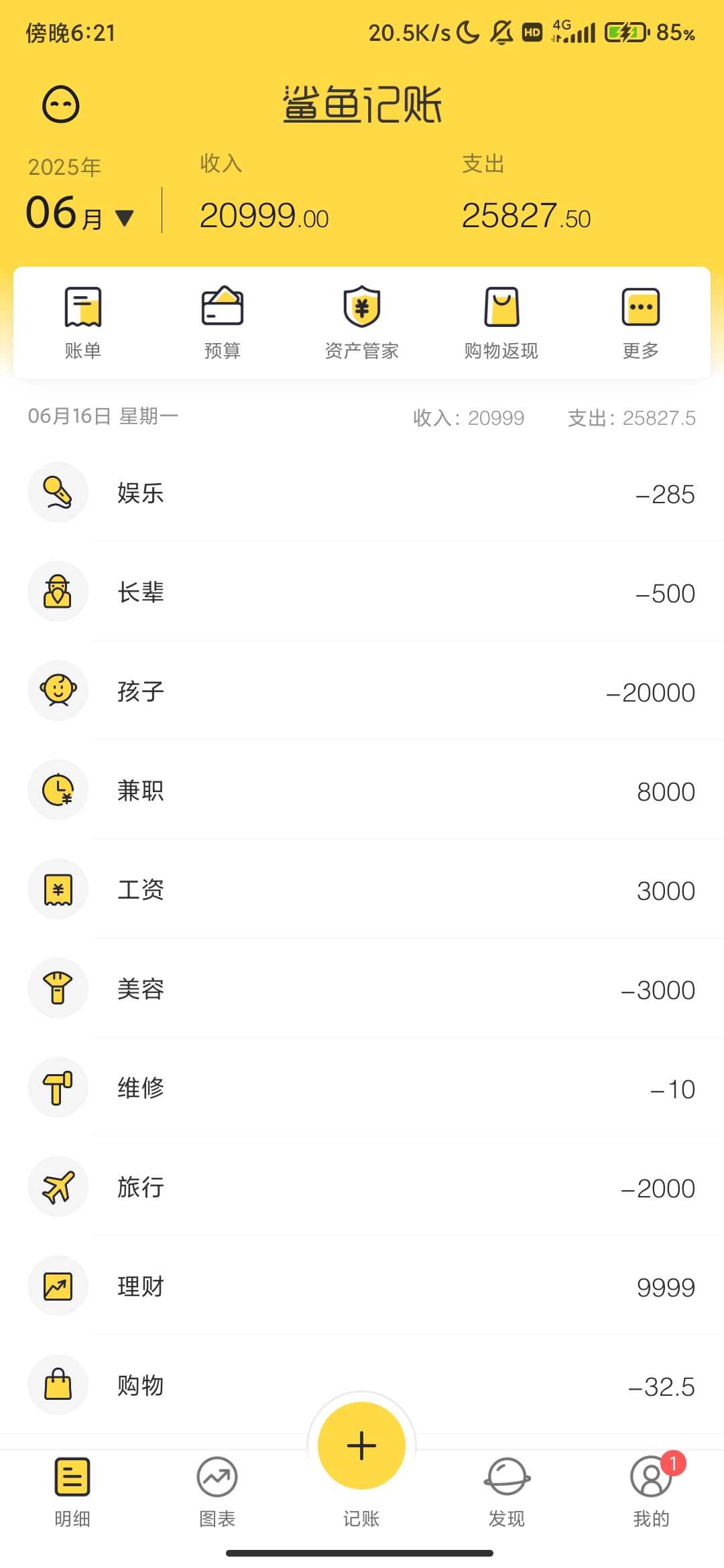Viewport: 724px width, 1568px height.
Task: Tap the yellow plus button to add record
Action: 361,1445
